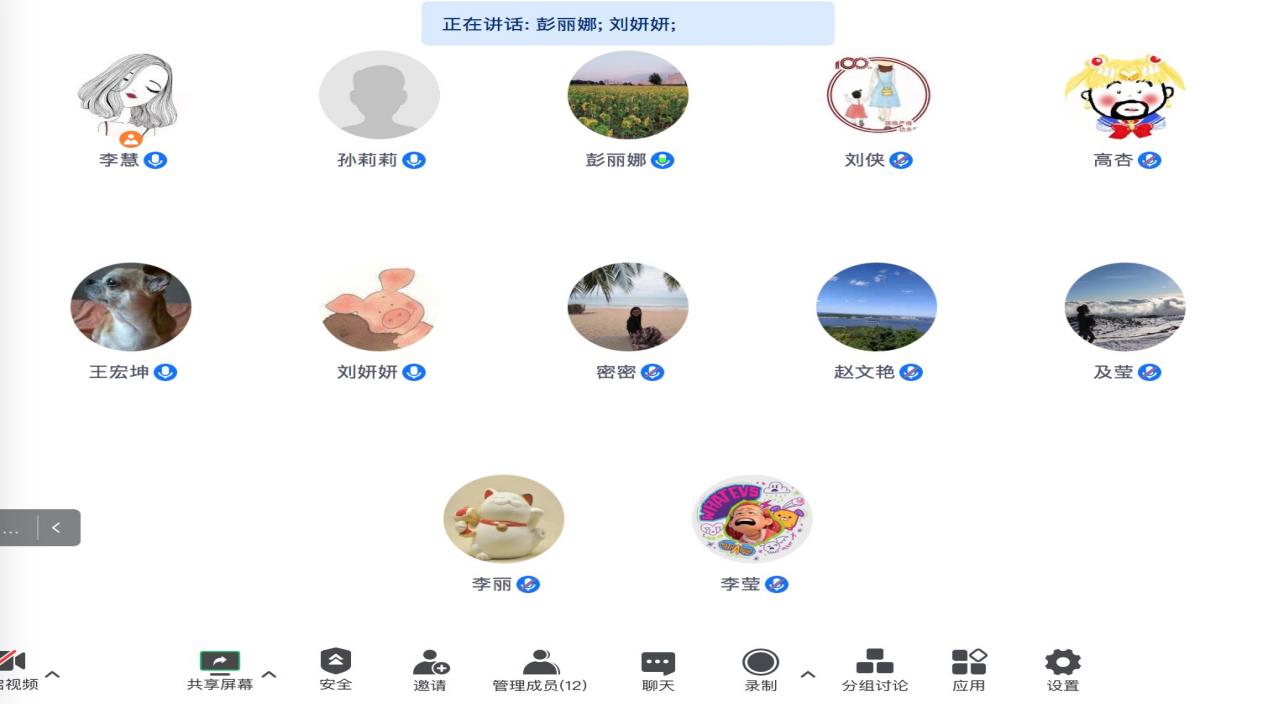Image resolution: width=1268 pixels, height=704 pixels.
Task: Open breakout rooms (分组讨论)
Action: pos(875,669)
